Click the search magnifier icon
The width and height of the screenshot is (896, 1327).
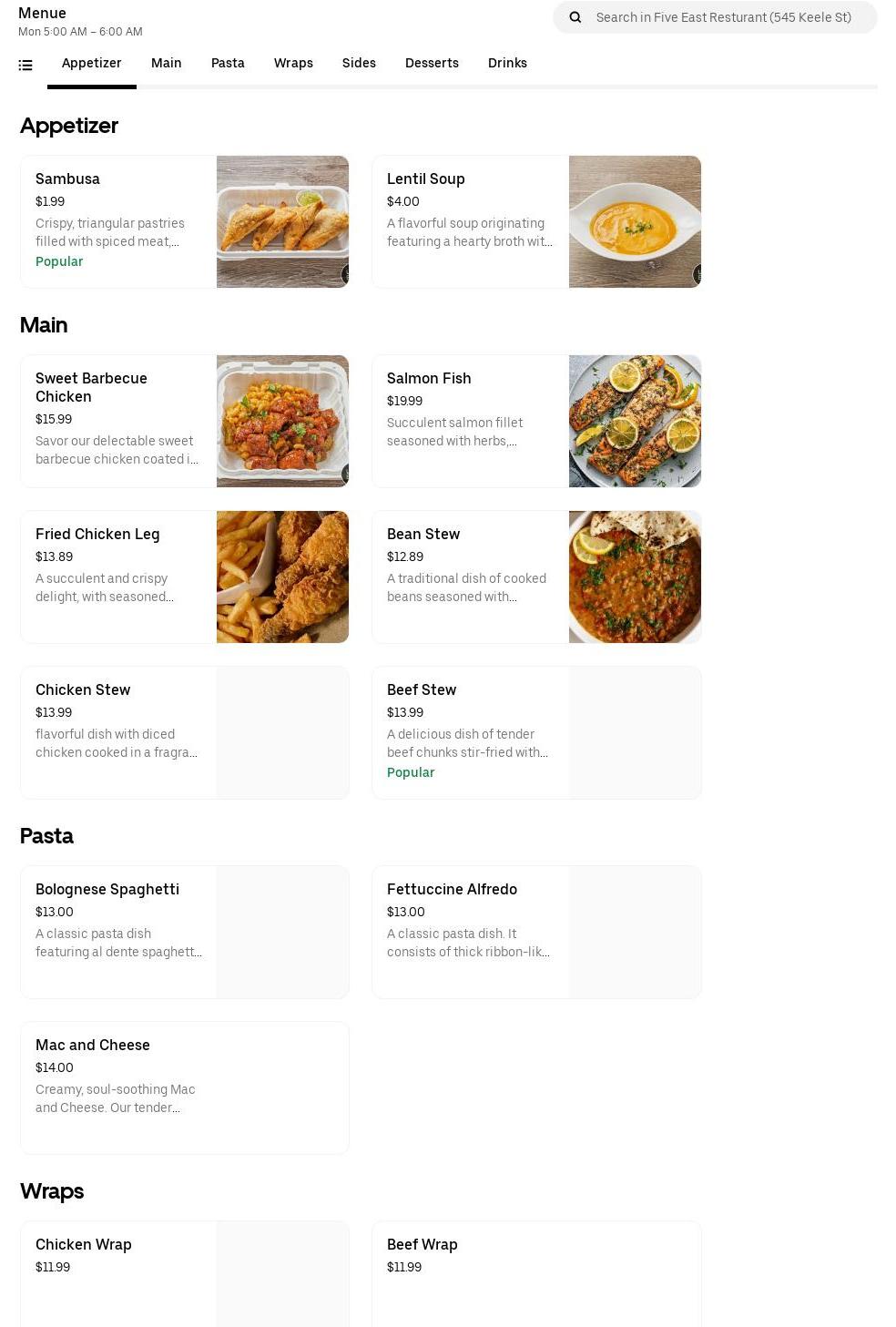(x=575, y=17)
